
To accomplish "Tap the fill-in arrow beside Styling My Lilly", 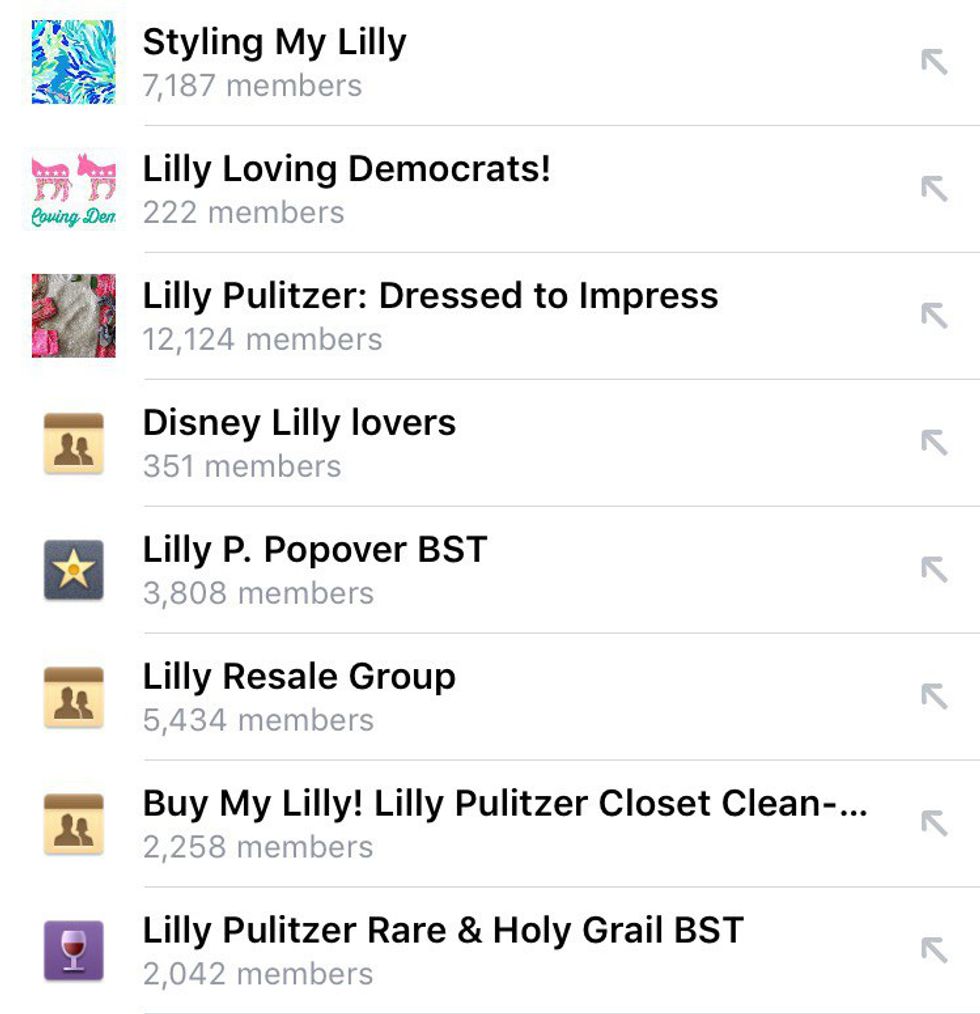I will [933, 62].
